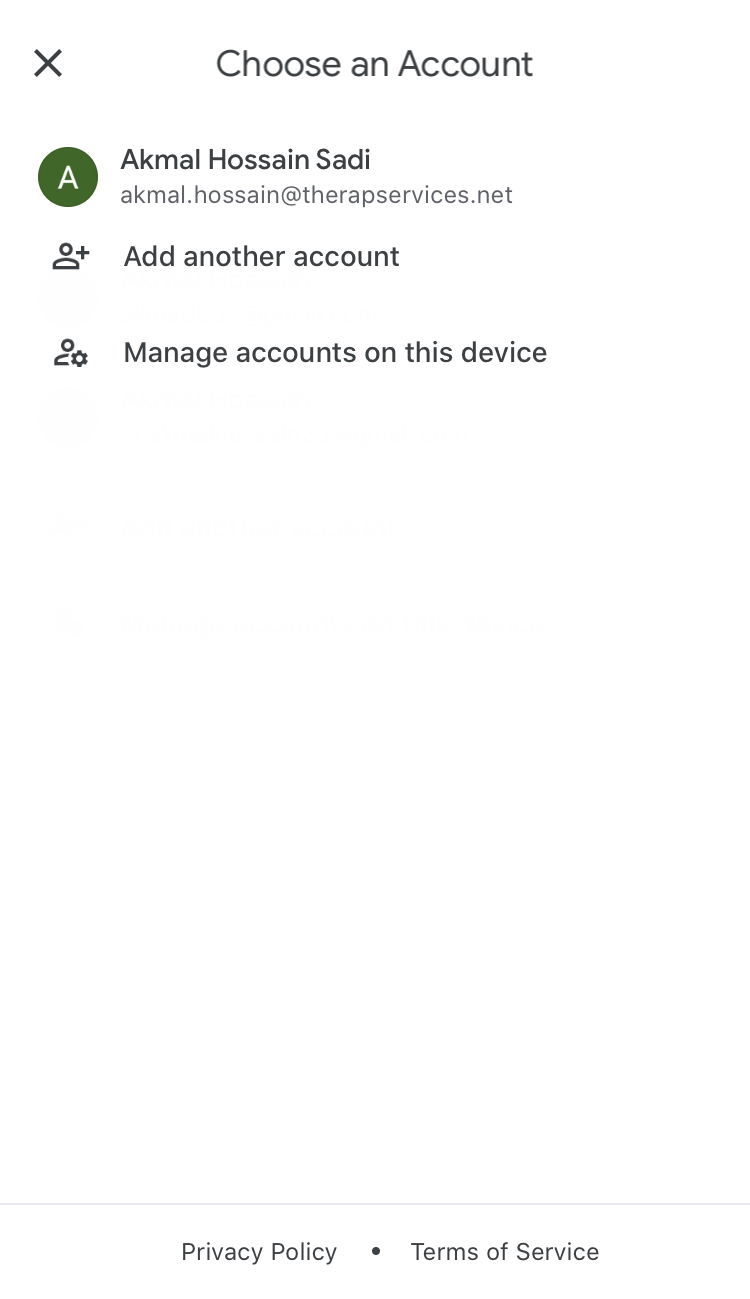Select the Akmal Hossain Sadi account

[x=375, y=177]
